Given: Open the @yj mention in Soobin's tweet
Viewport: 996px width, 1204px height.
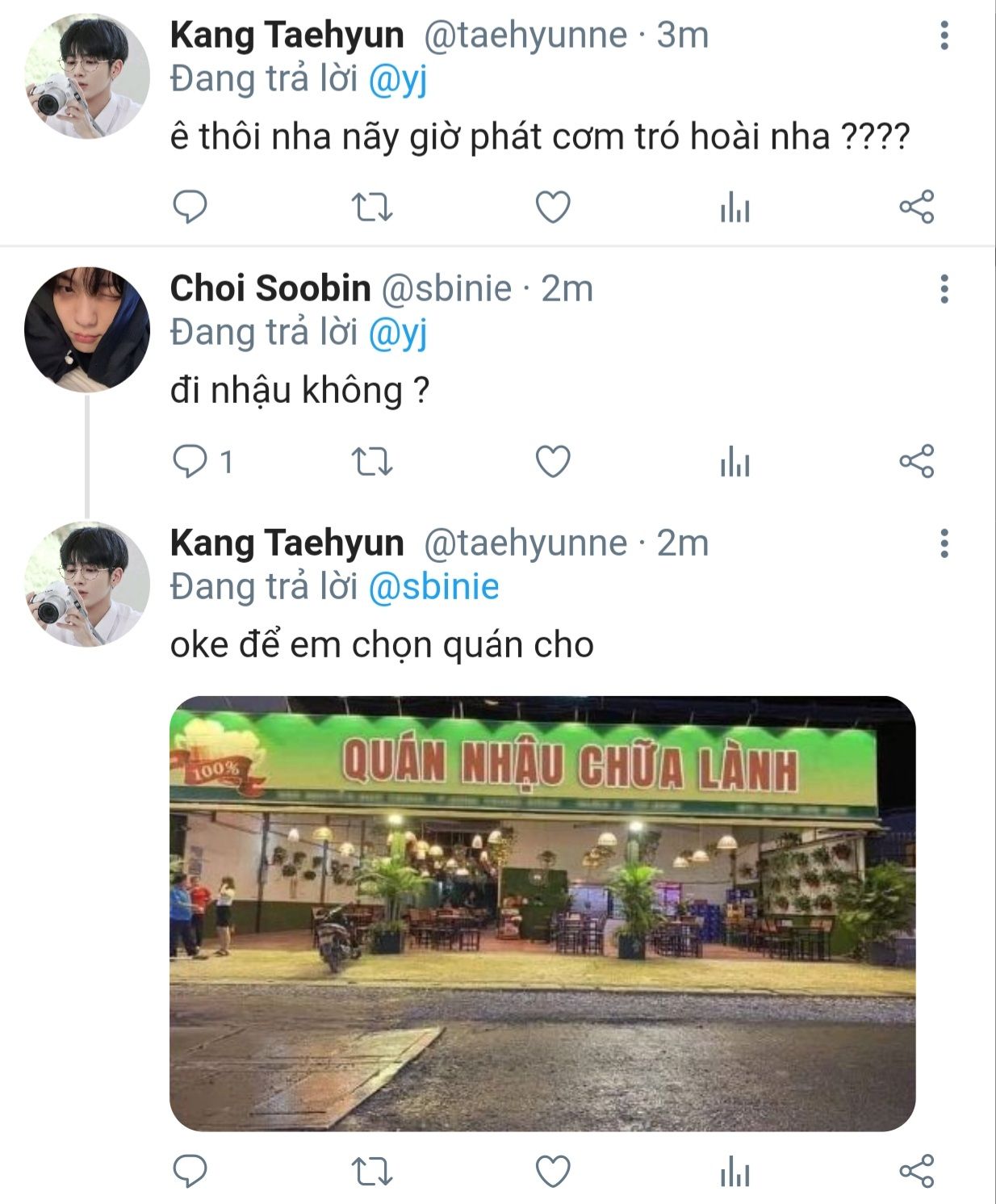Looking at the screenshot, I should coord(397,334).
